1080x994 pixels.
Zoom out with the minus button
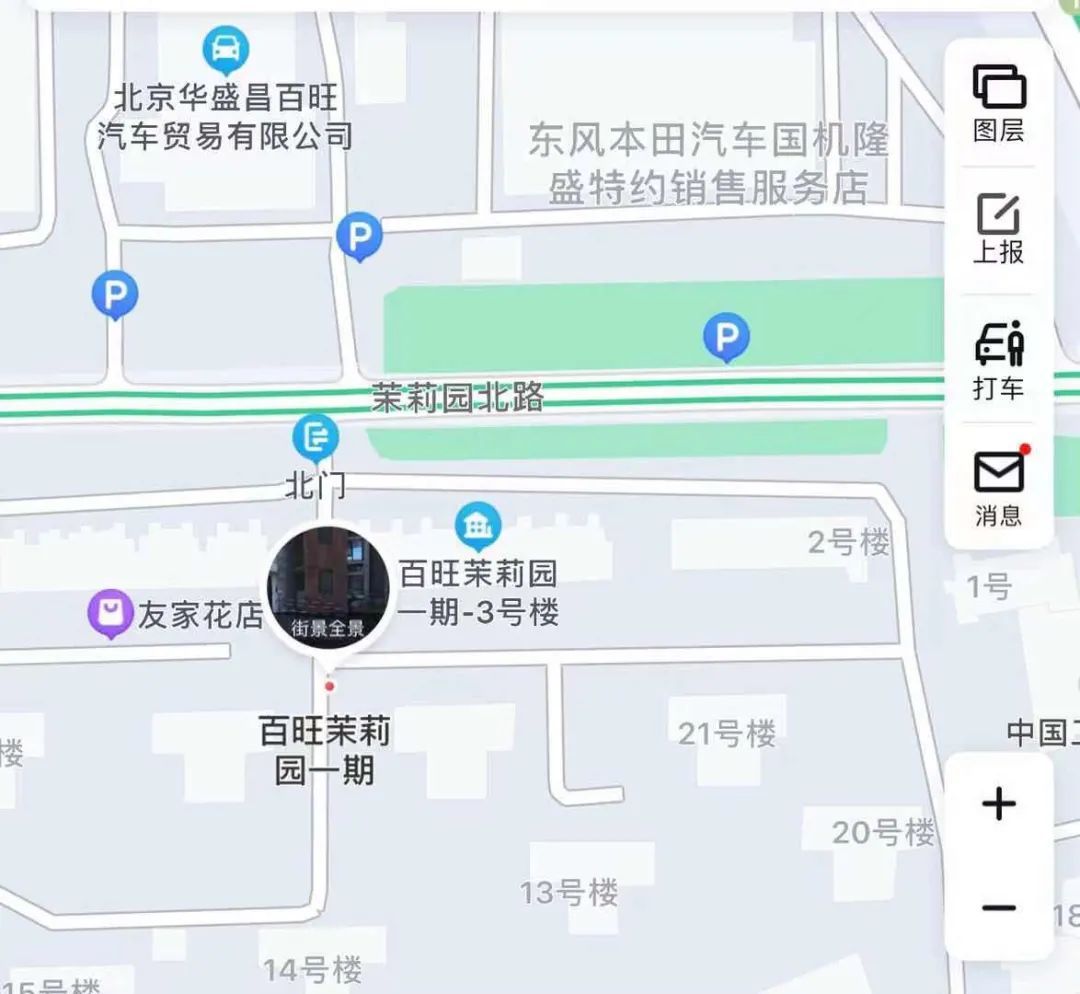(x=999, y=908)
